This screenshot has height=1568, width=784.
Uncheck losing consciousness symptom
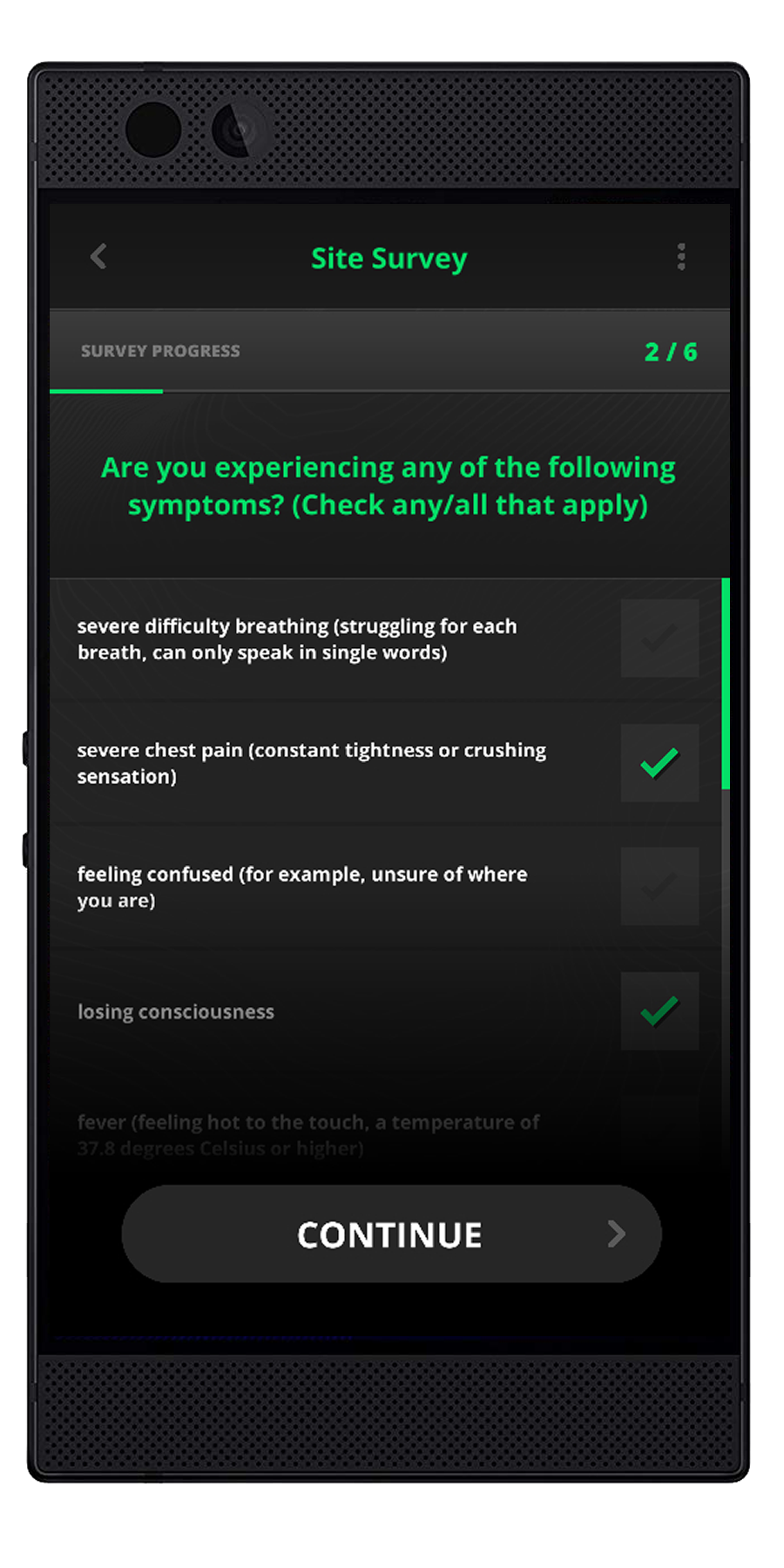(x=659, y=1011)
